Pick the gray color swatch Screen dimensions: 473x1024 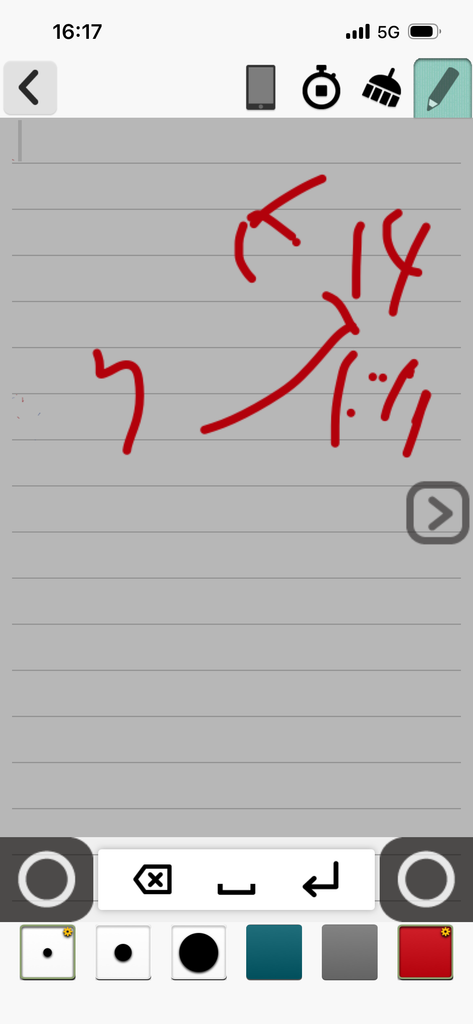click(350, 952)
